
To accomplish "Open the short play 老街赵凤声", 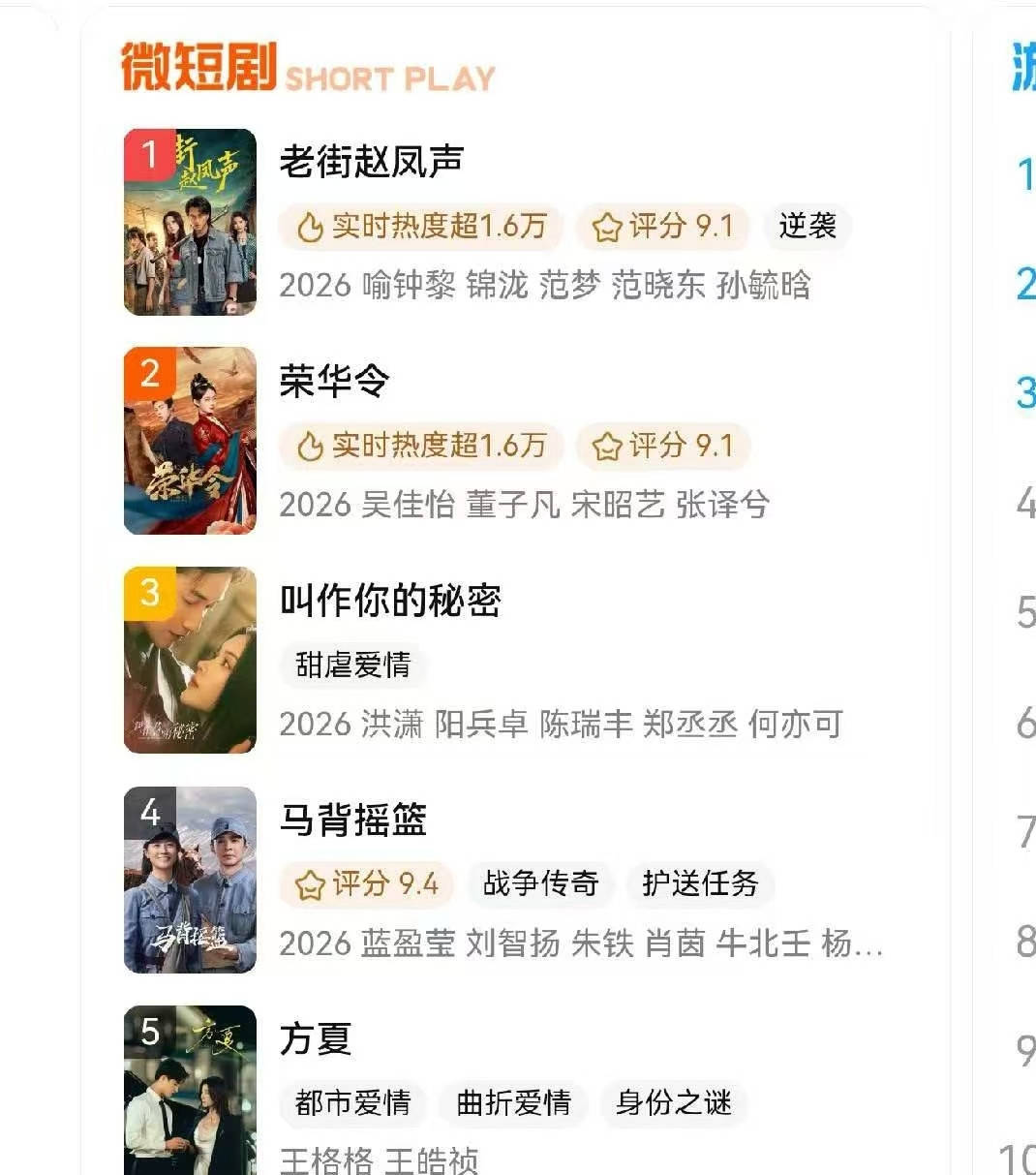I will 371,162.
